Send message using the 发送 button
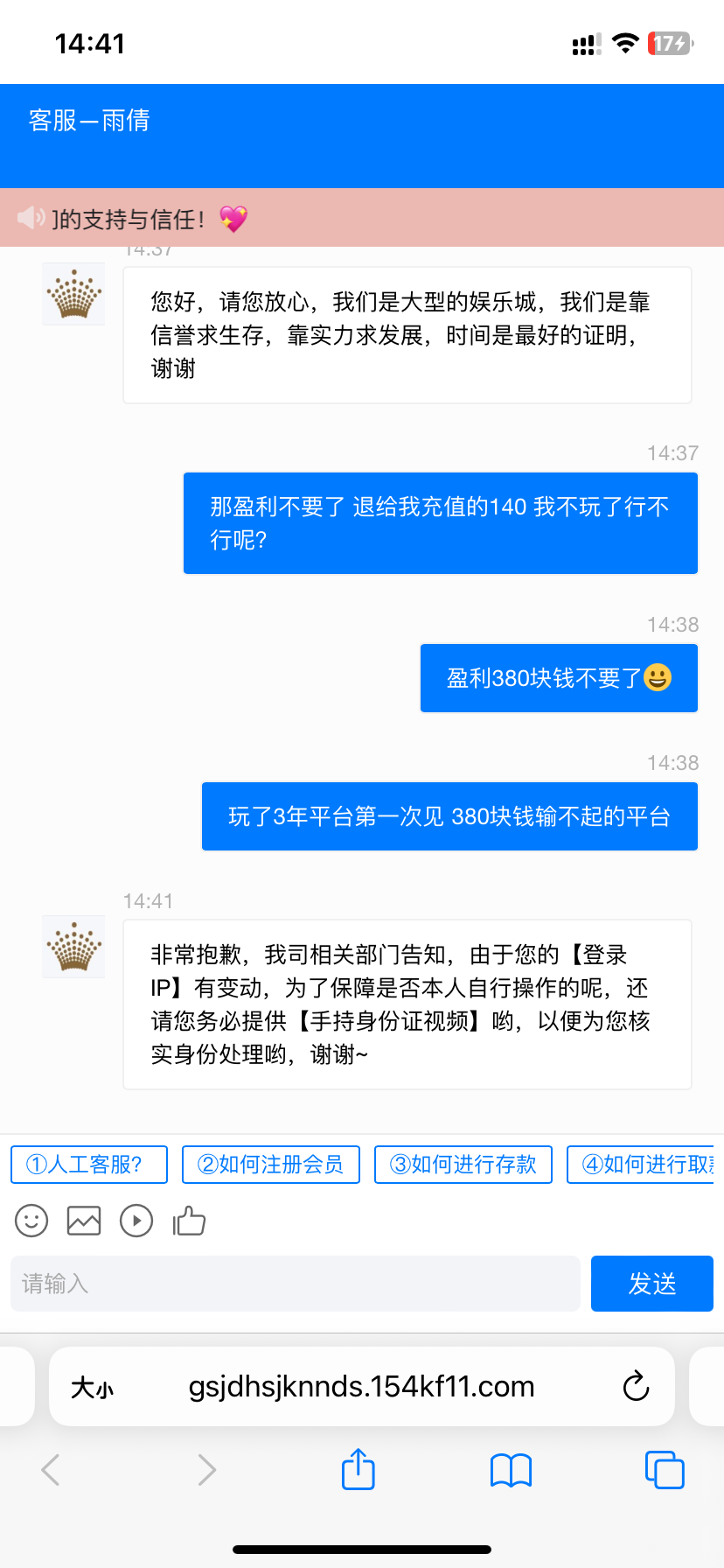Viewport: 724px width, 1568px height. pos(651,1283)
